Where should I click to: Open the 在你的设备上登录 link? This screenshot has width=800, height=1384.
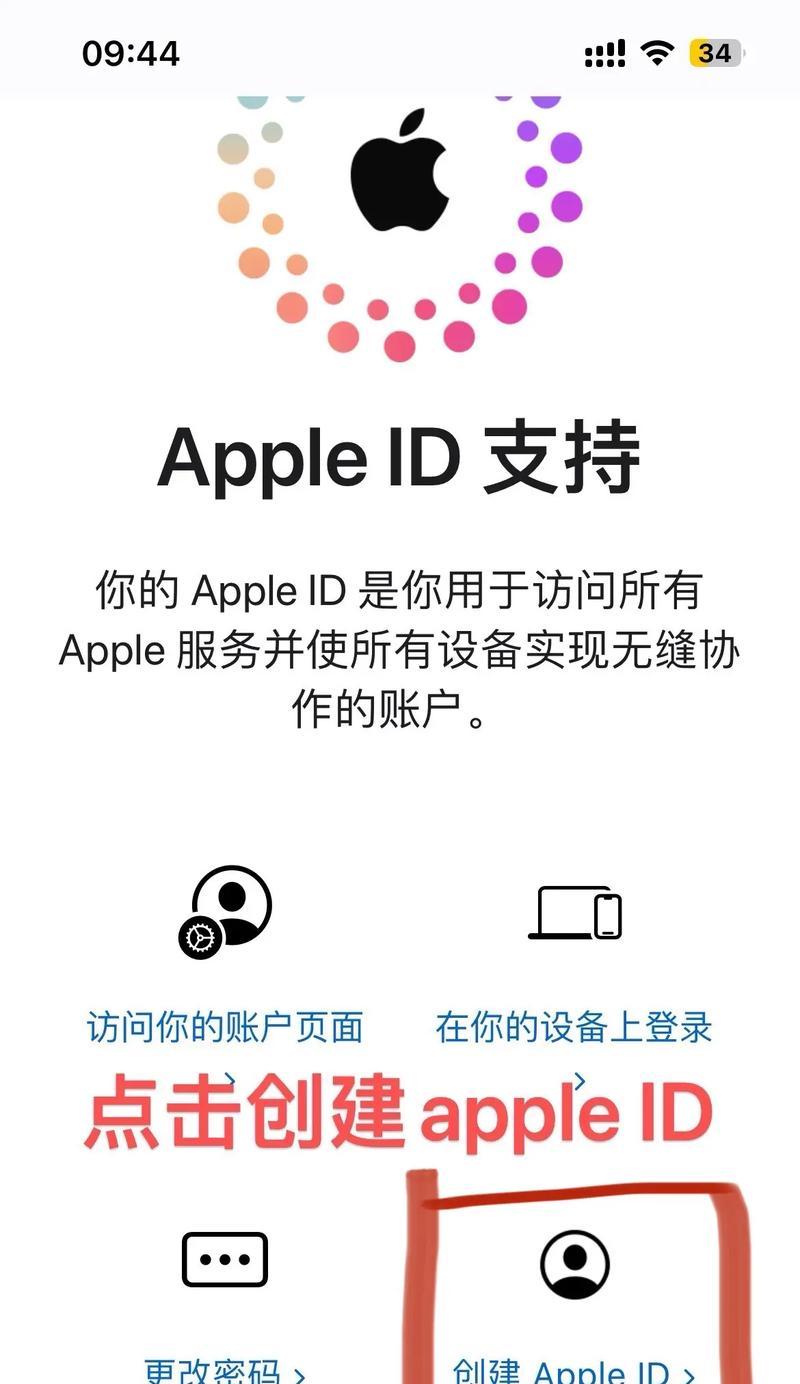(574, 1027)
